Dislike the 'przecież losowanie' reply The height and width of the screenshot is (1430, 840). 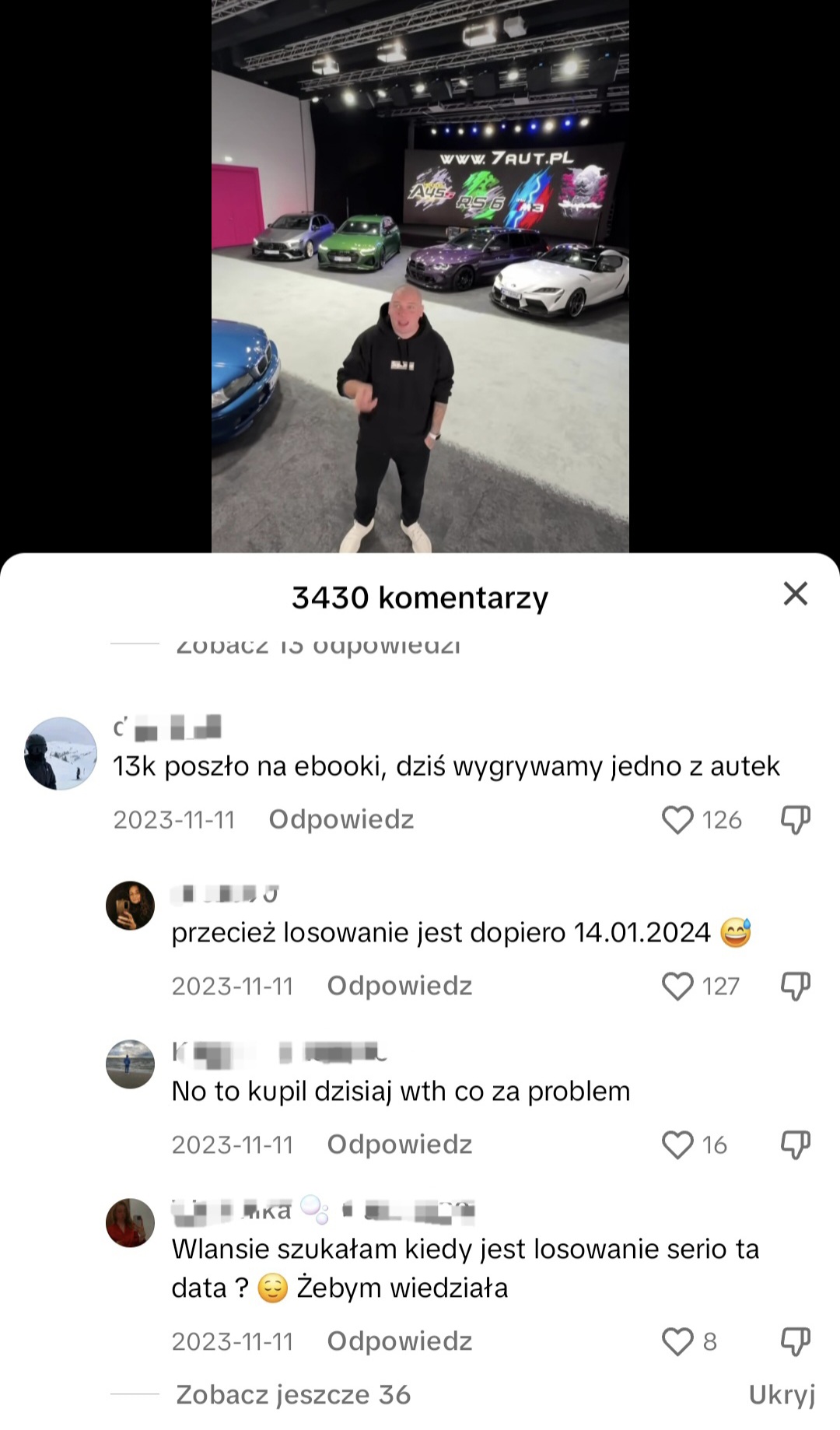[795, 987]
